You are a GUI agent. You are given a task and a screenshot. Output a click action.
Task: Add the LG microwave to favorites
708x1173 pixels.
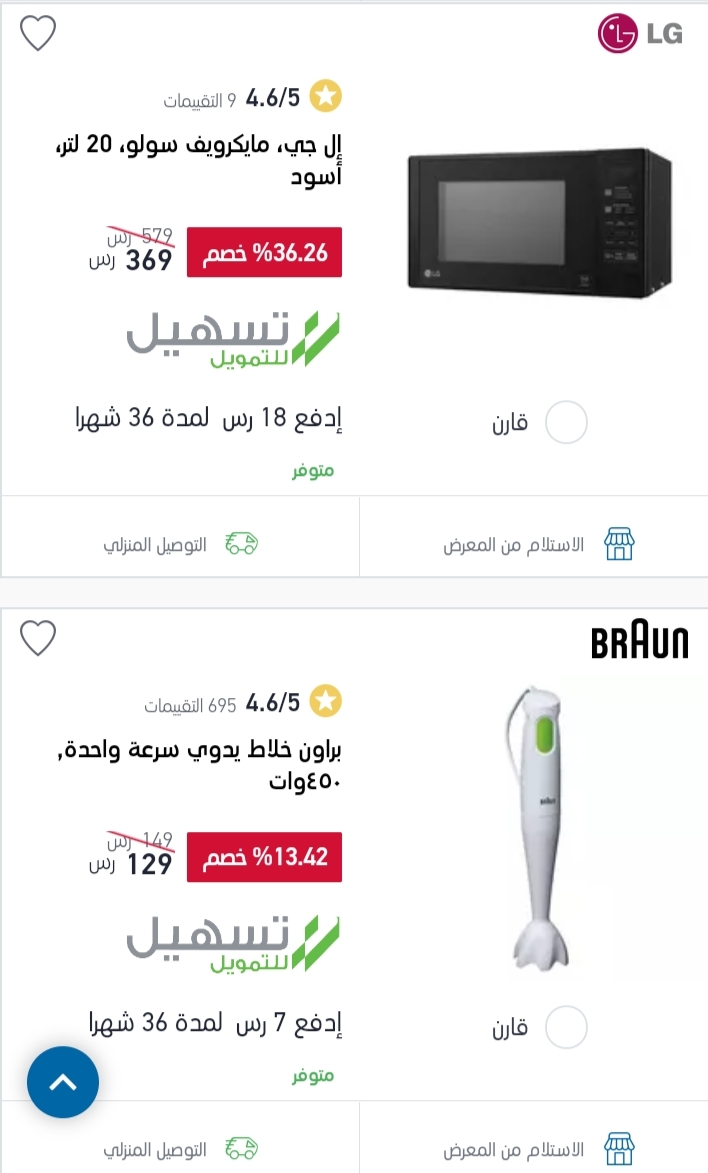tap(37, 33)
